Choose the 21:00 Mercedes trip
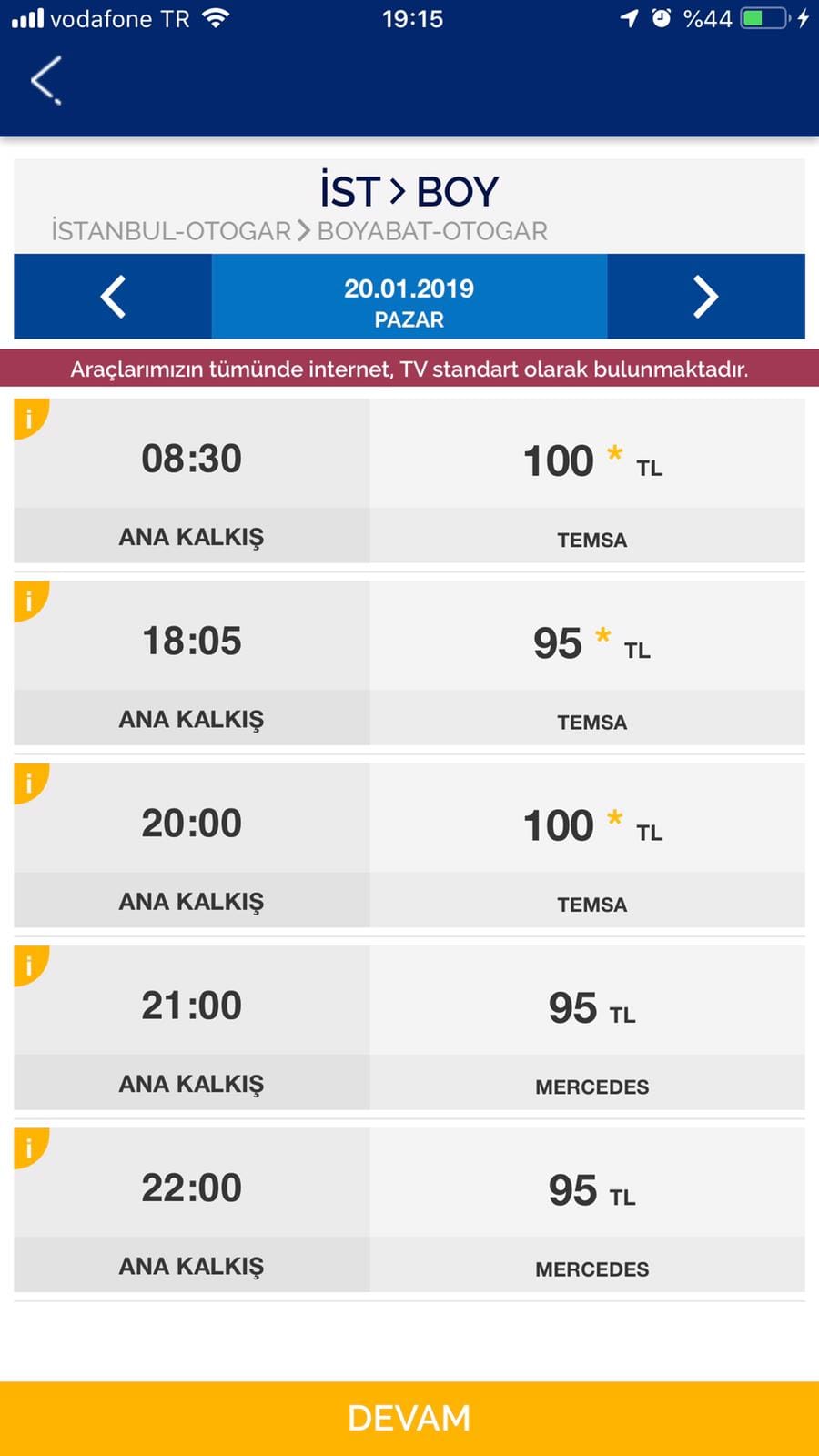819x1456 pixels. [409, 1027]
